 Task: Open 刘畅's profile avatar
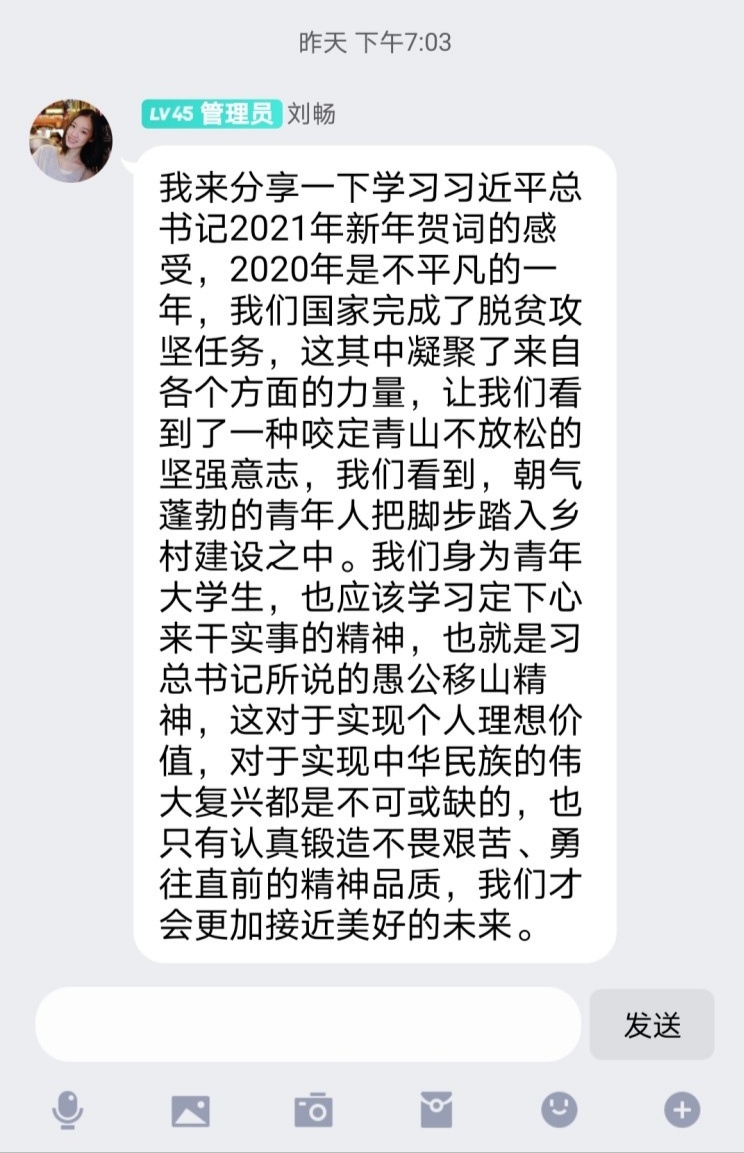(70, 140)
